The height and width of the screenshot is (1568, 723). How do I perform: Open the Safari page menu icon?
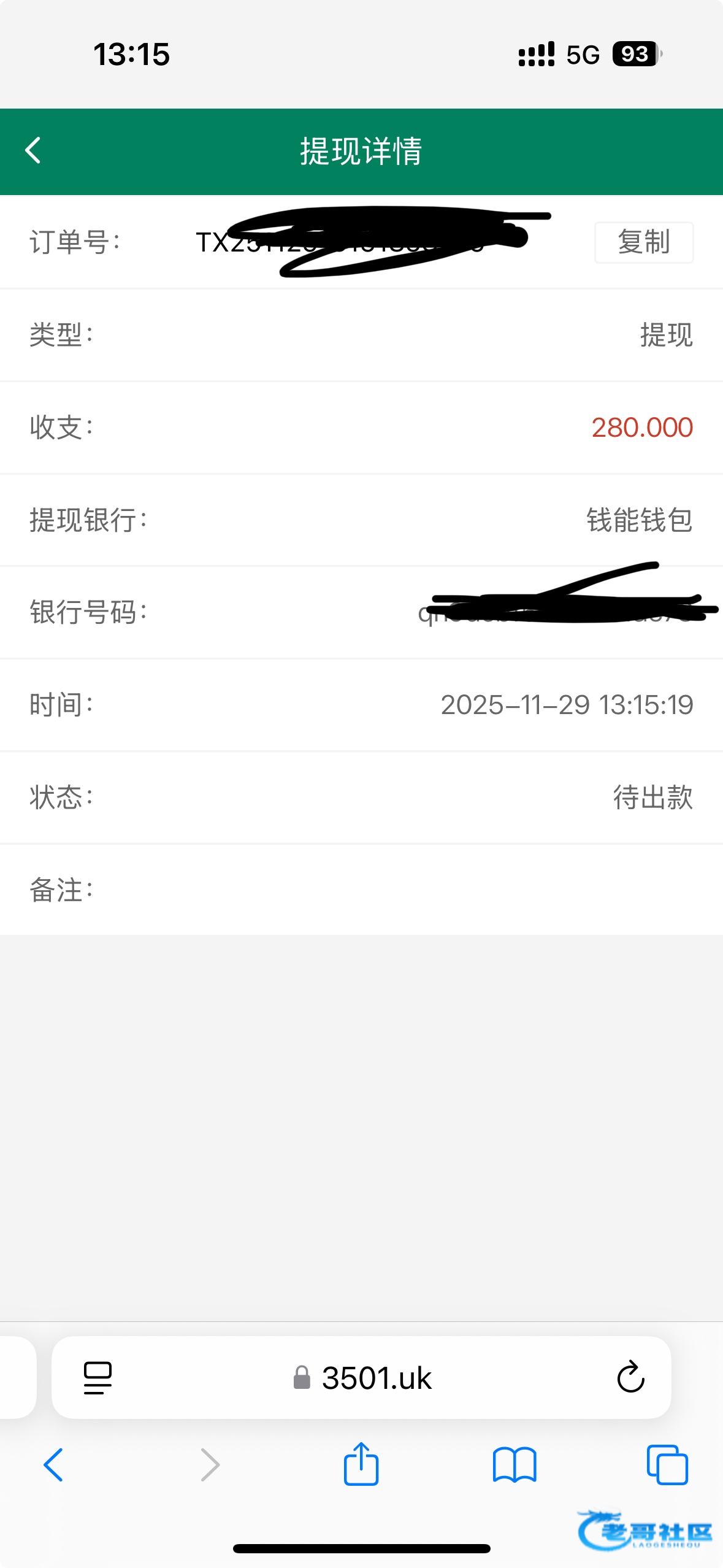click(x=98, y=1378)
